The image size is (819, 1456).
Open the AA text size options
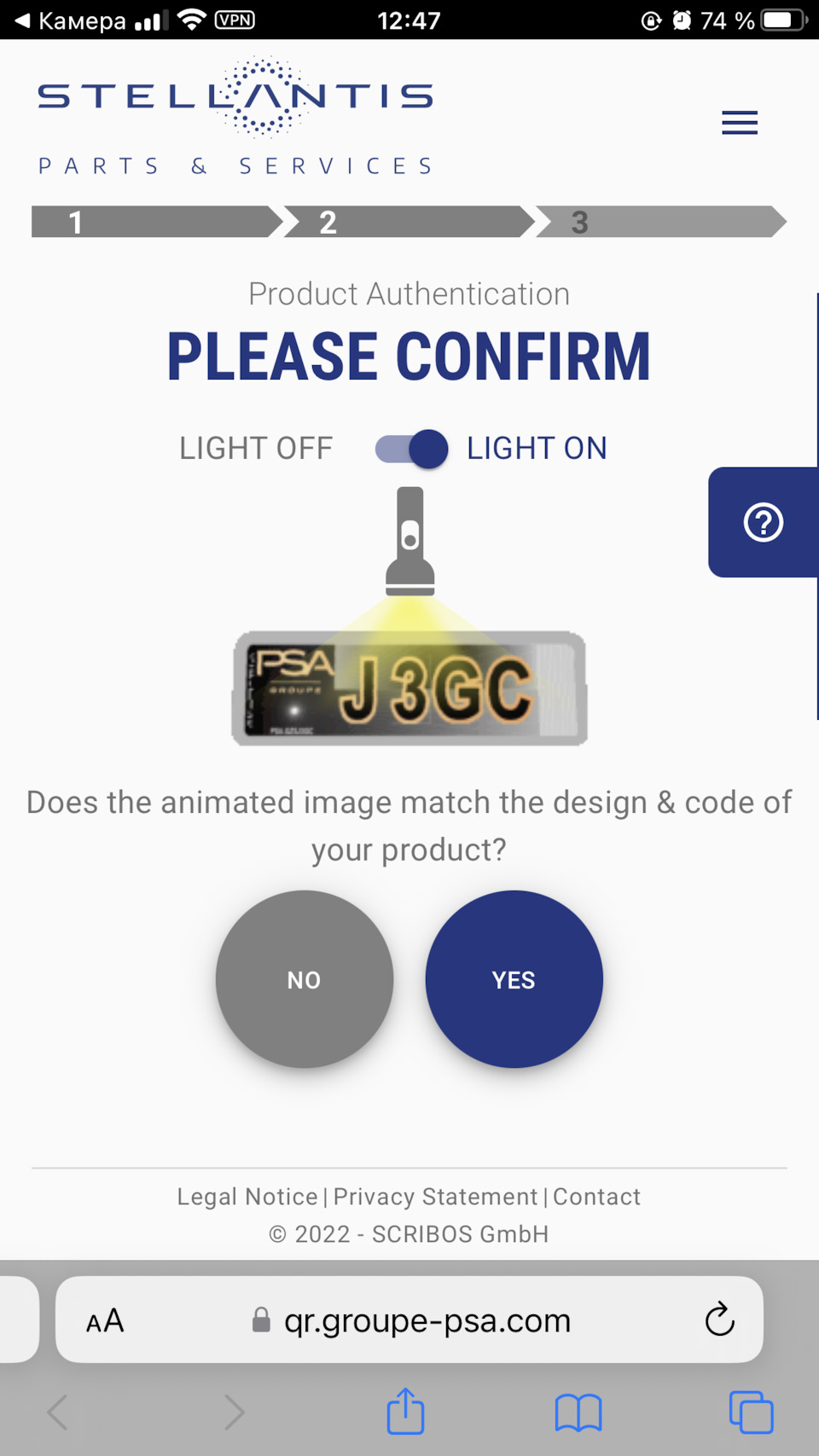coord(105,1321)
